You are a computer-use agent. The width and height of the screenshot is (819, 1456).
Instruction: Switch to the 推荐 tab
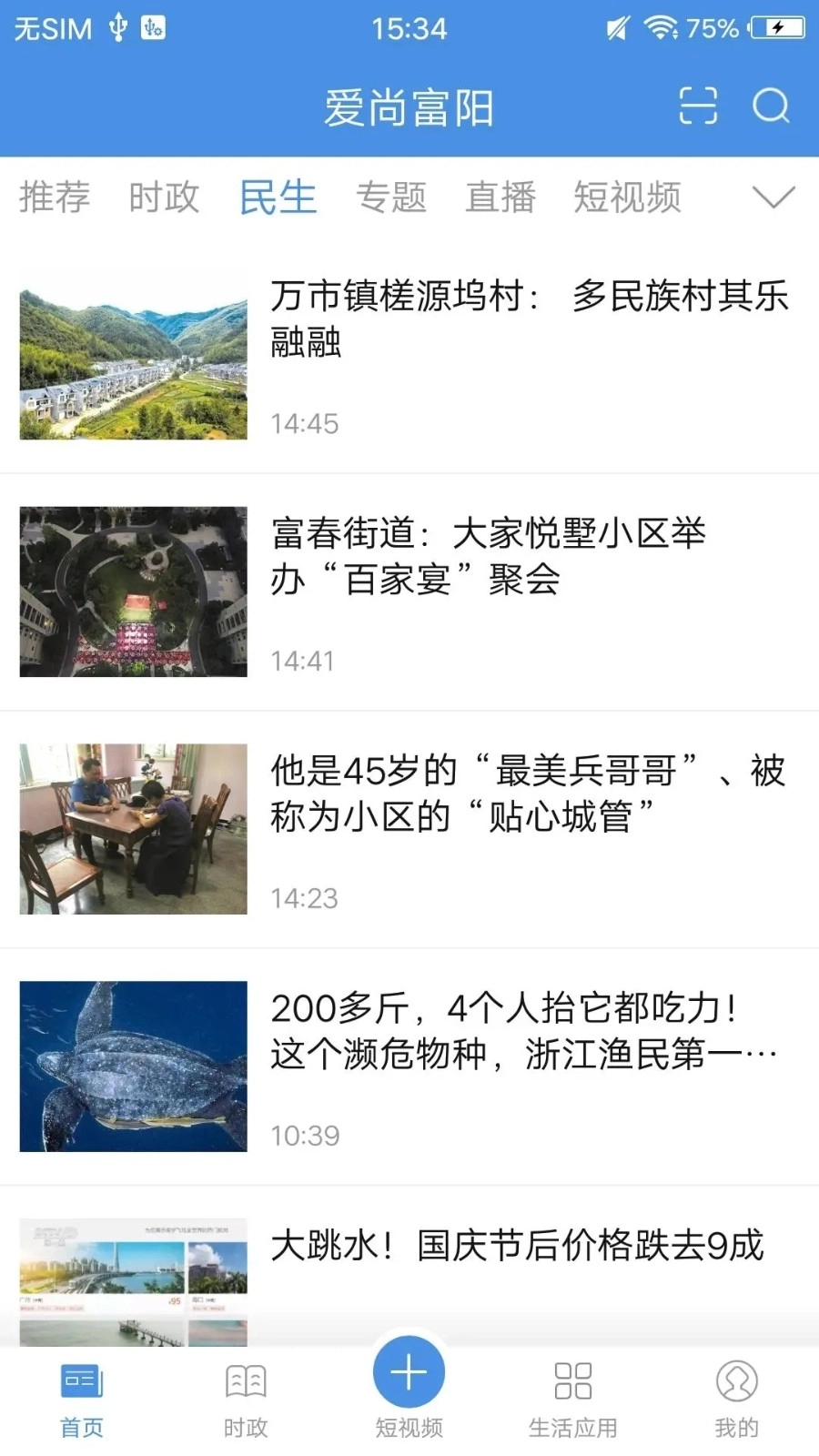click(x=55, y=197)
